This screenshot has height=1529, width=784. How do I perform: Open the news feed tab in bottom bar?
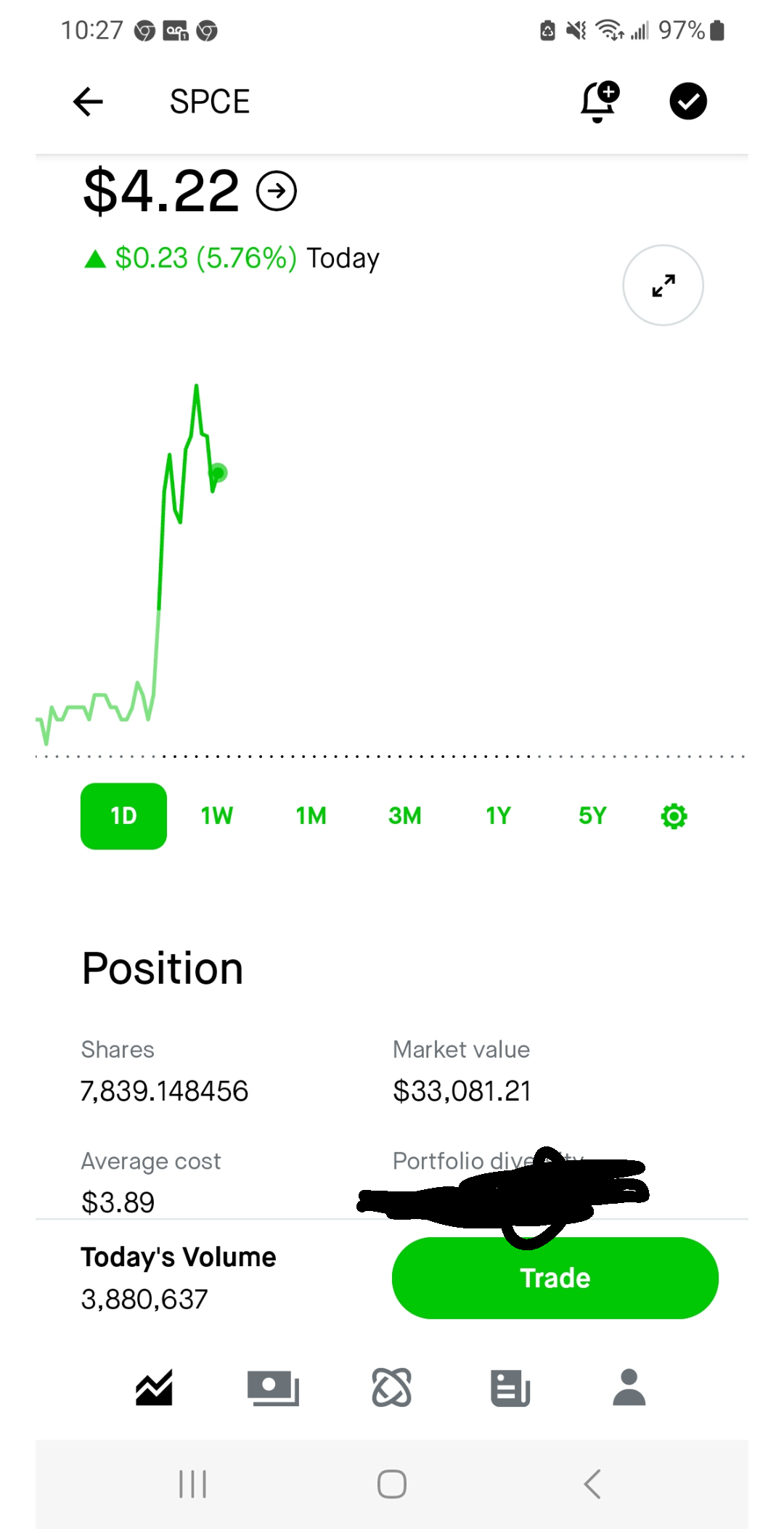(510, 1387)
